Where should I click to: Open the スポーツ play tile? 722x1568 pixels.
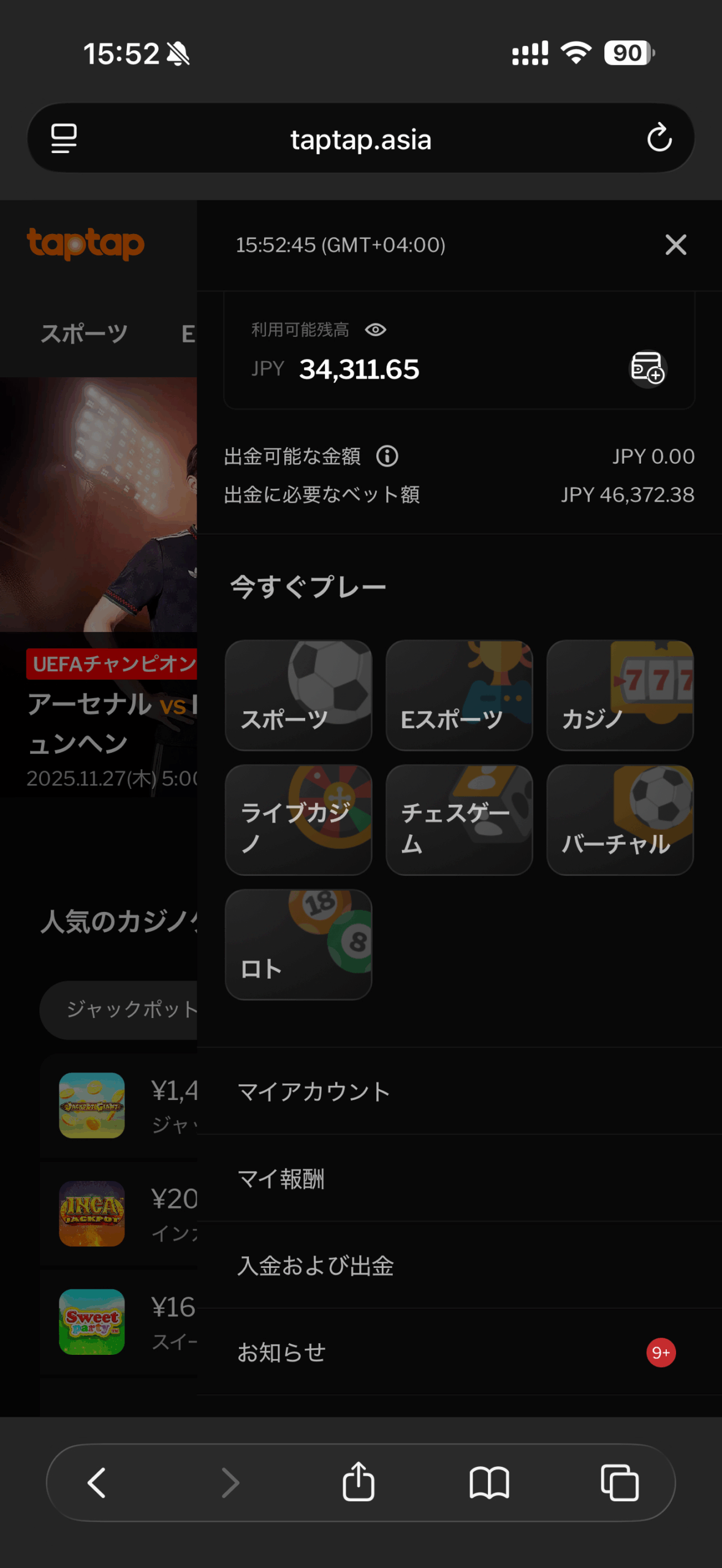pos(298,695)
